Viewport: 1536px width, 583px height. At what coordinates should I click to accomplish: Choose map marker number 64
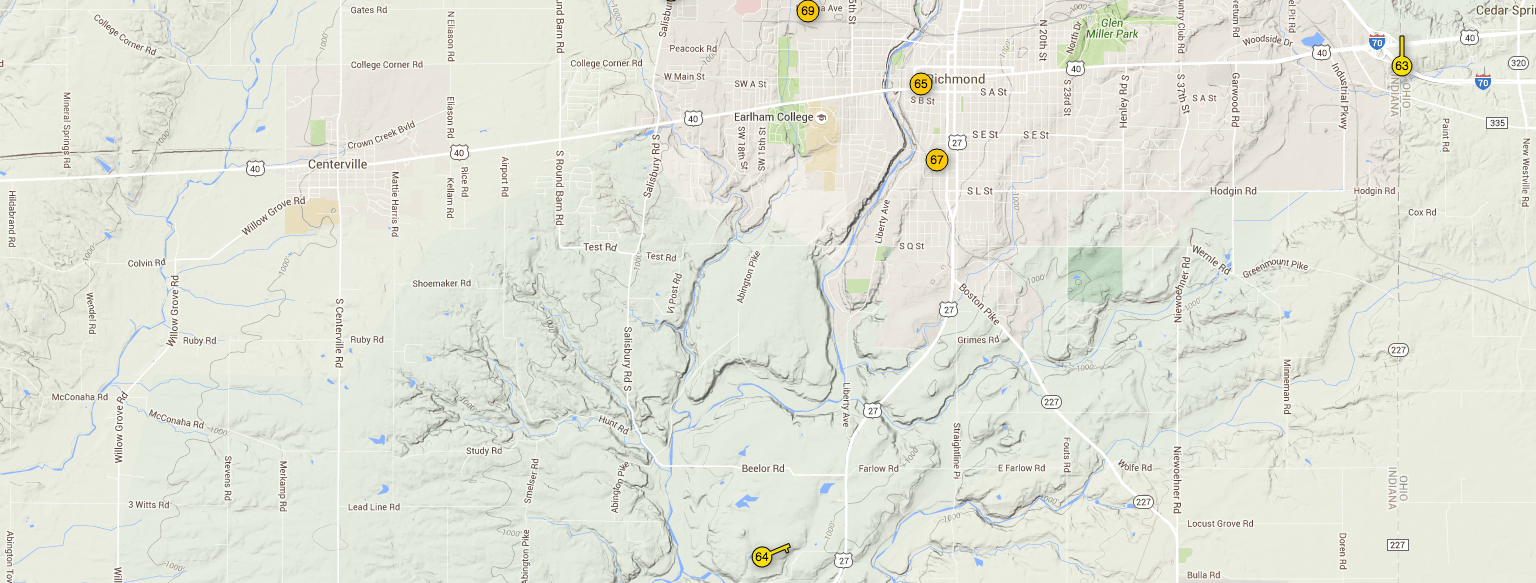coord(762,557)
